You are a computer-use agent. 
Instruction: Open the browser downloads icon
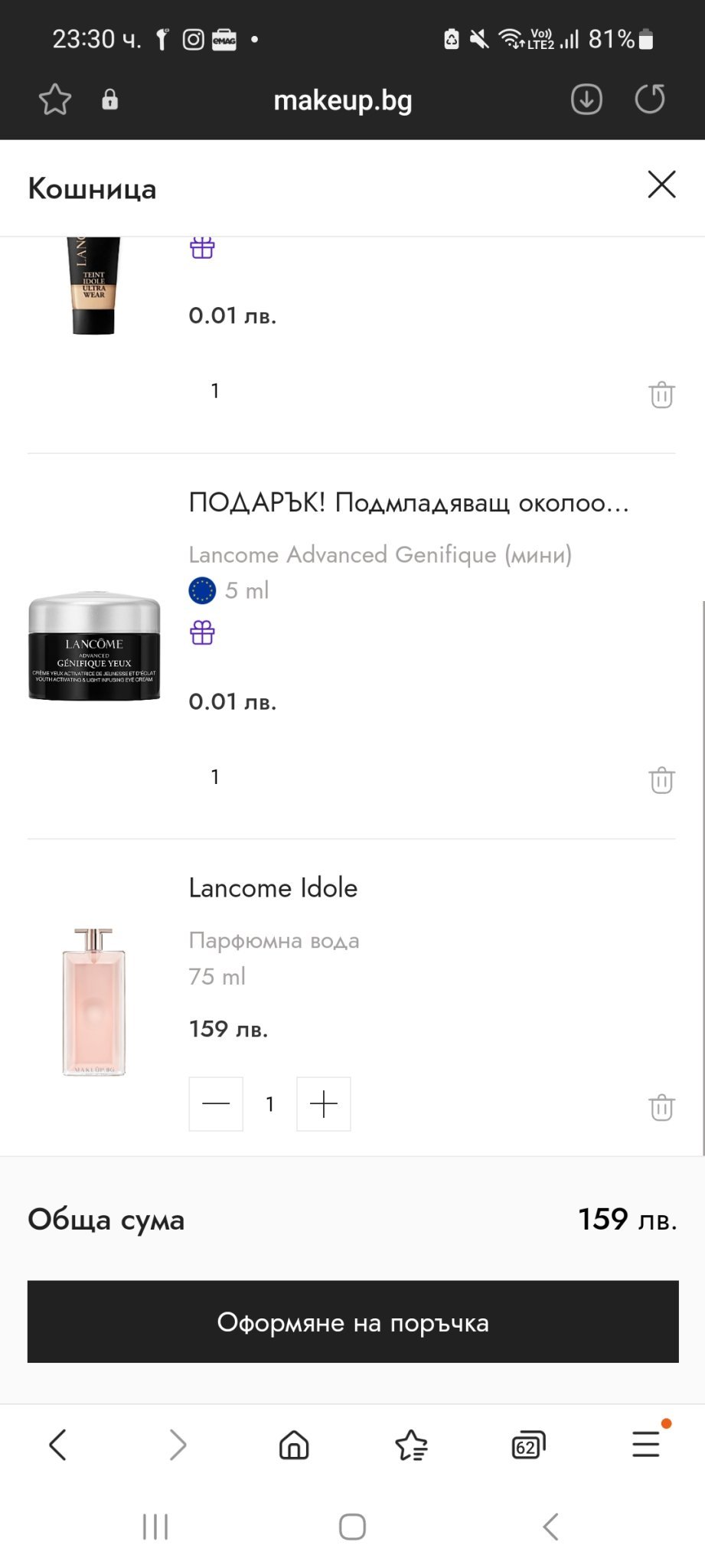[x=586, y=100]
